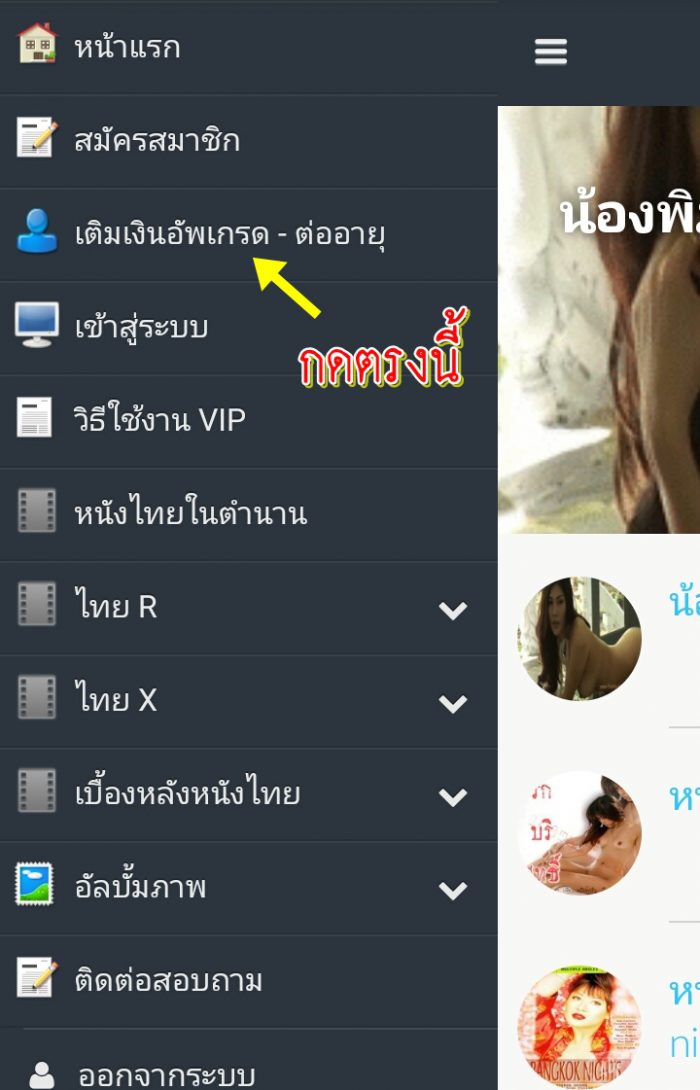Expand the ไทย X submenu
The image size is (700, 1090).
(x=452, y=702)
